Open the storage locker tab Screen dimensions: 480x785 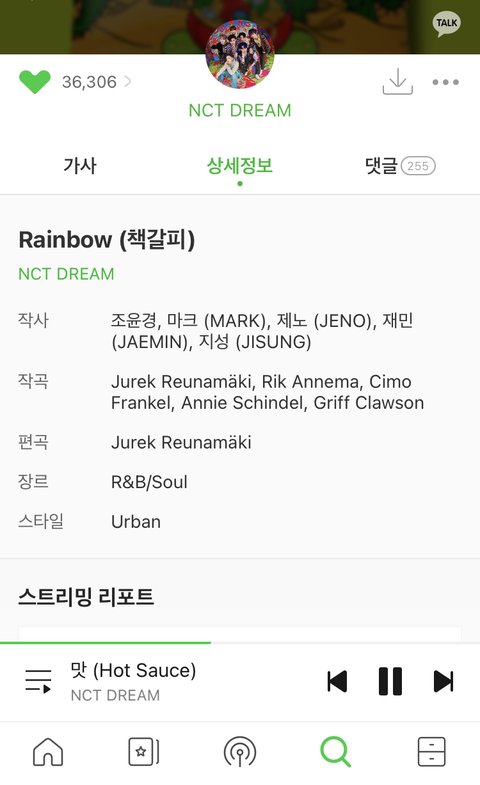[431, 752]
